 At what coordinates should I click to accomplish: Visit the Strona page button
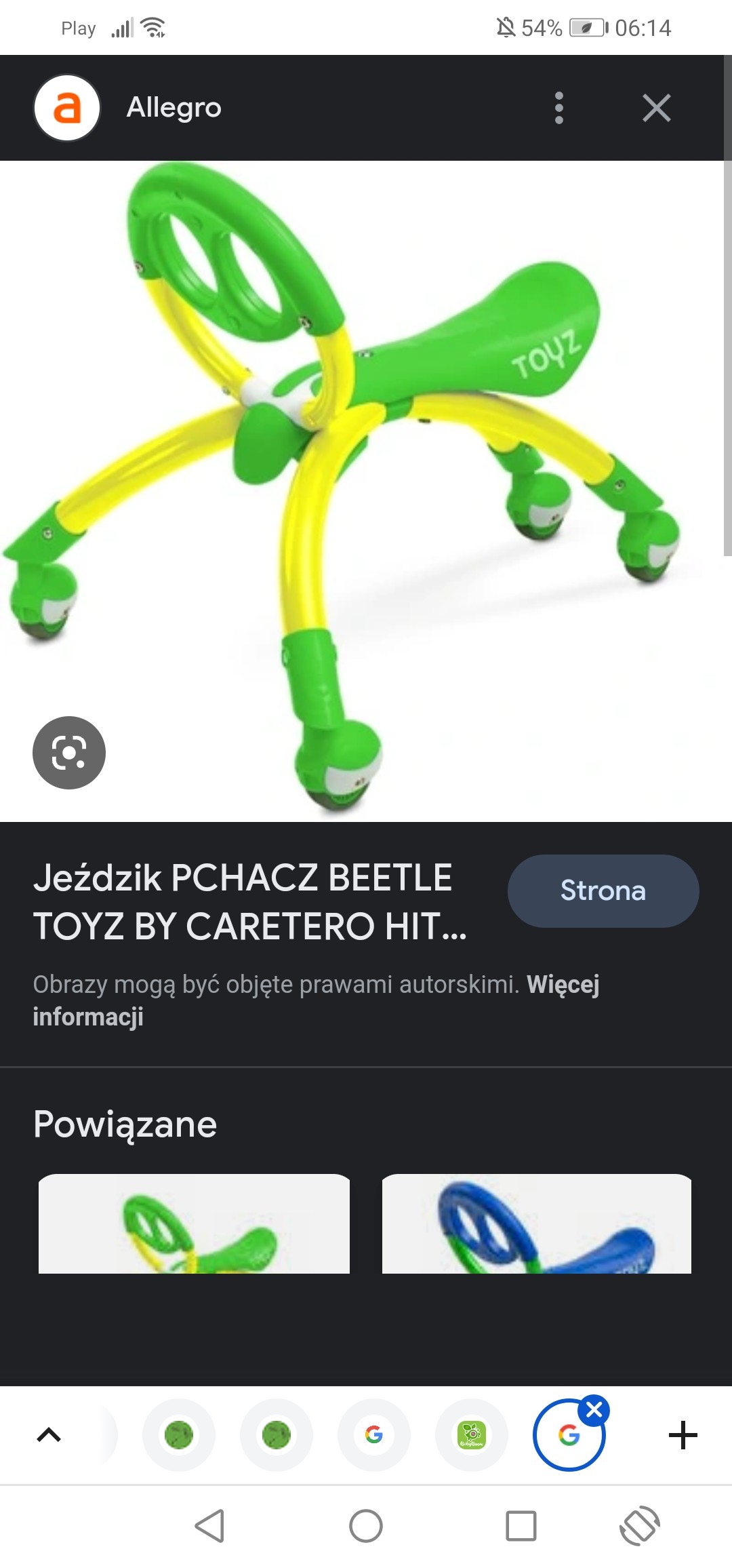(x=603, y=890)
